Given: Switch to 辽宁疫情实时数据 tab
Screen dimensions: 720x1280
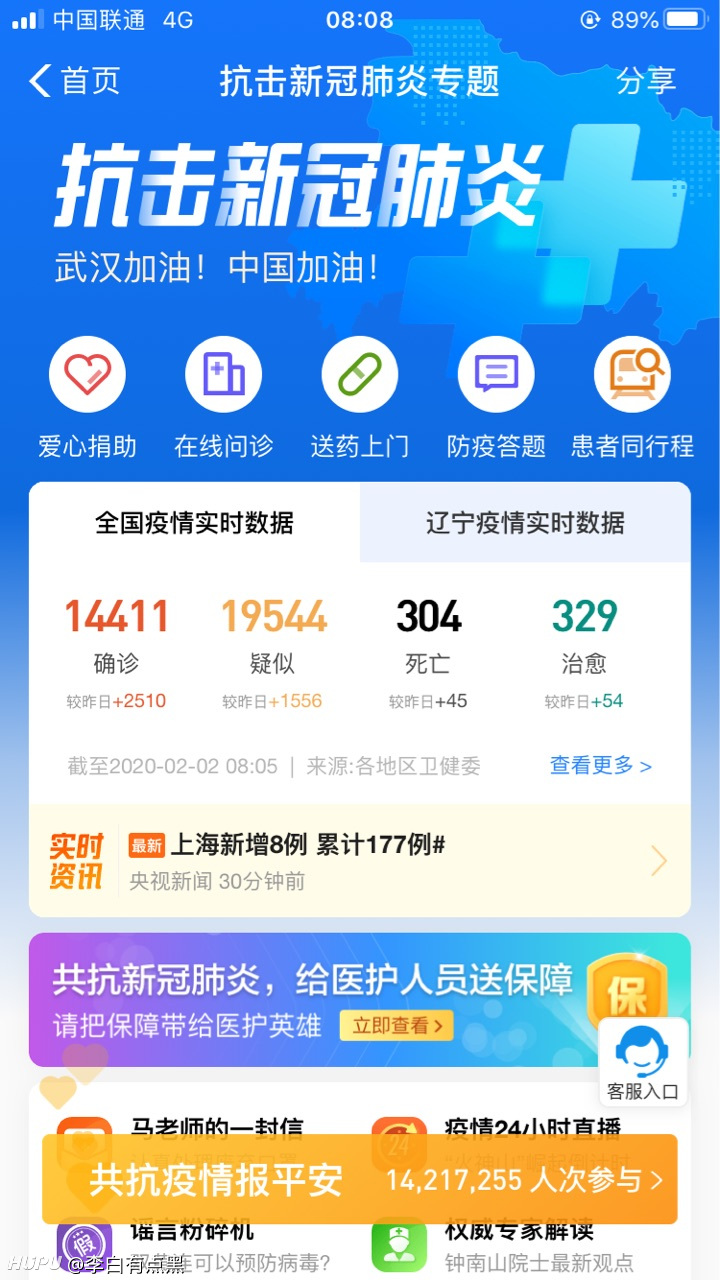Looking at the screenshot, I should click(525, 522).
